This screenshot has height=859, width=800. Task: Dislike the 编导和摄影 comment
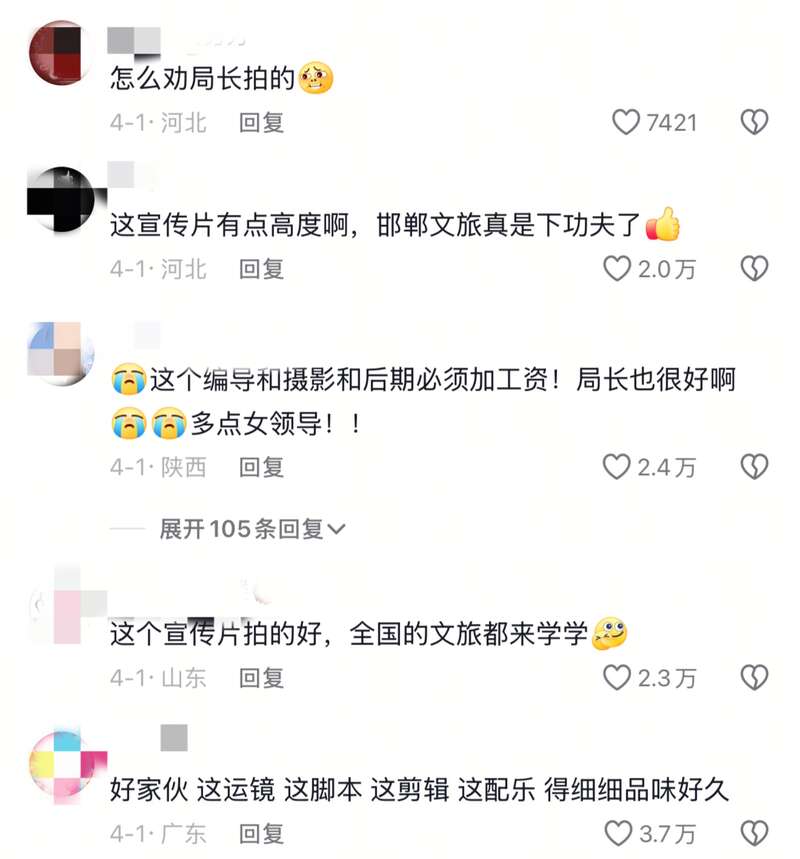coord(753,466)
